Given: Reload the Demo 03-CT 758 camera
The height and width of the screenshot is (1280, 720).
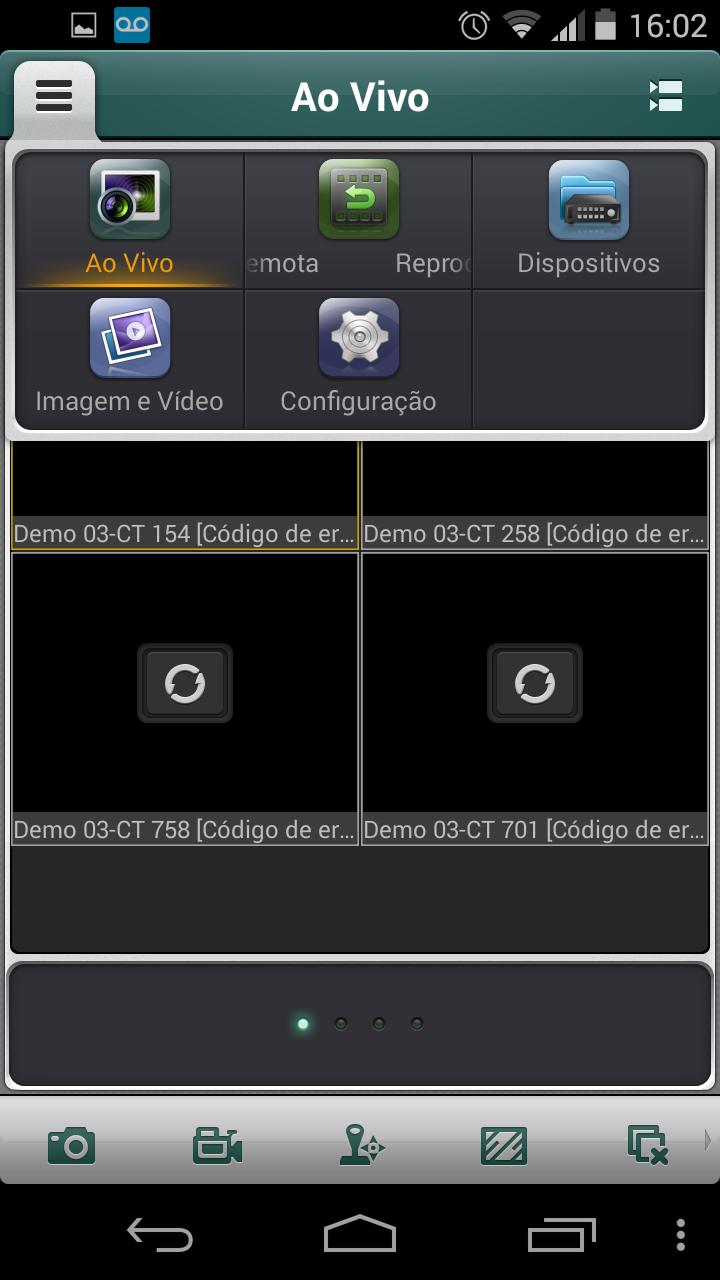Looking at the screenshot, I should coord(185,684).
